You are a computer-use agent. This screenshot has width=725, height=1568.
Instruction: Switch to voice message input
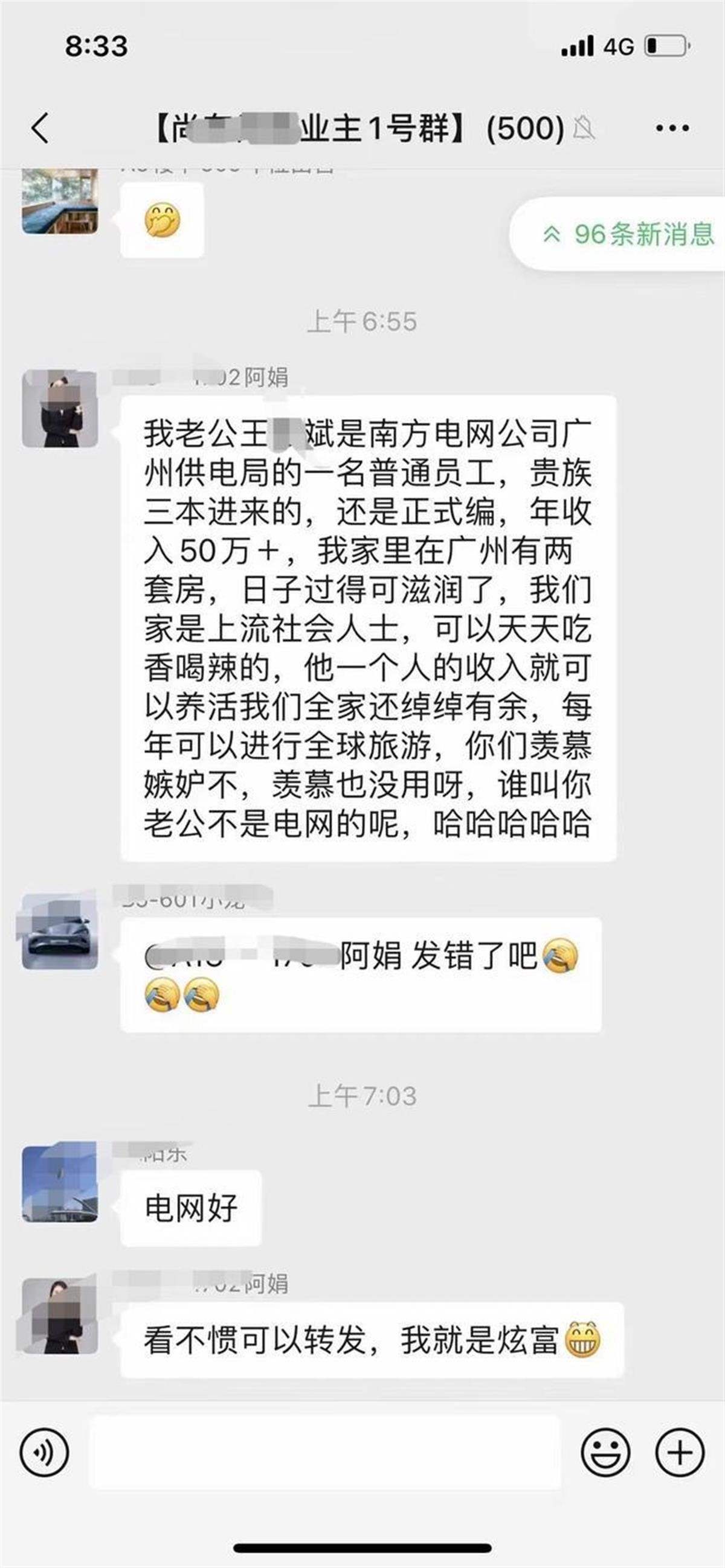(44, 1452)
